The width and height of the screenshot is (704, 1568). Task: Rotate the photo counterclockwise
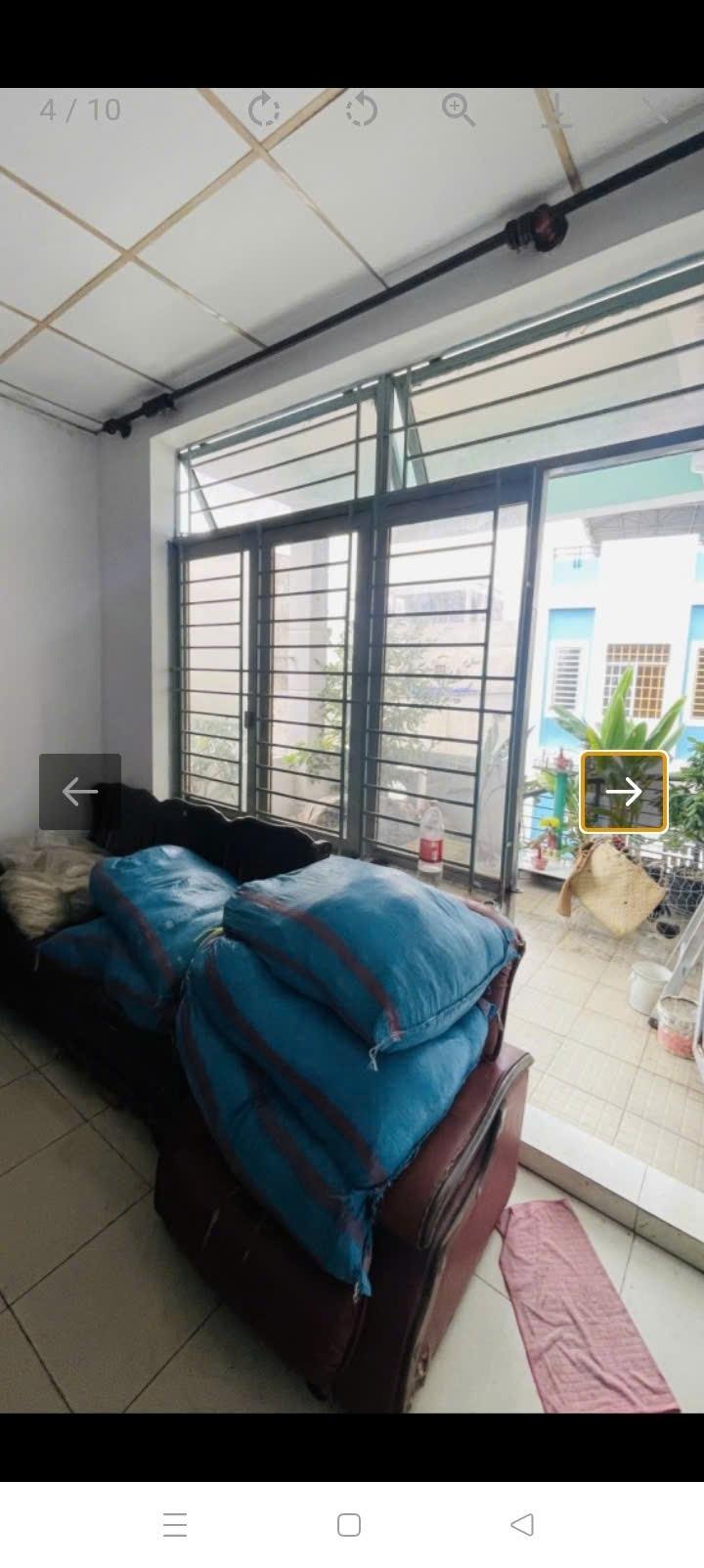pos(361,110)
